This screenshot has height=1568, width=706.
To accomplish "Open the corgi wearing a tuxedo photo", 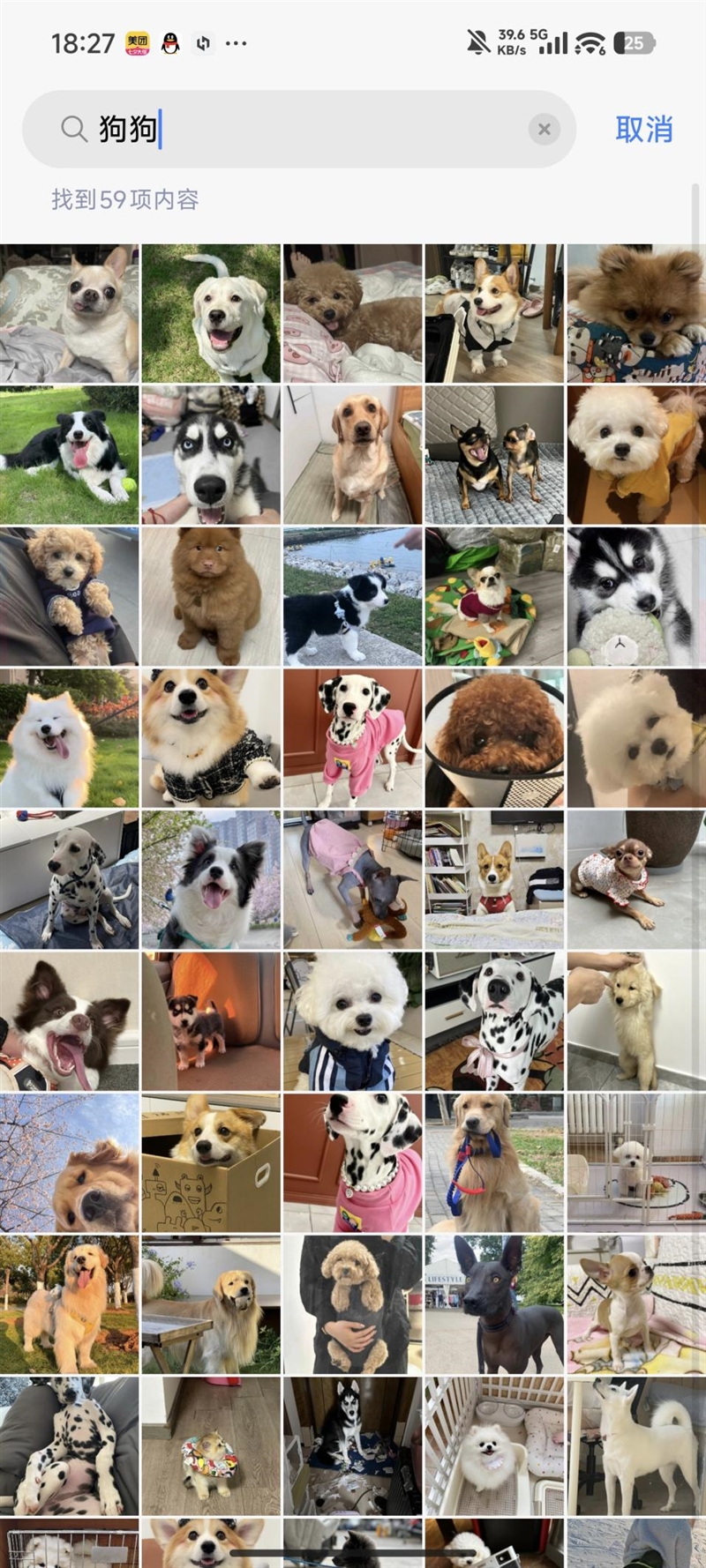I will (494, 314).
